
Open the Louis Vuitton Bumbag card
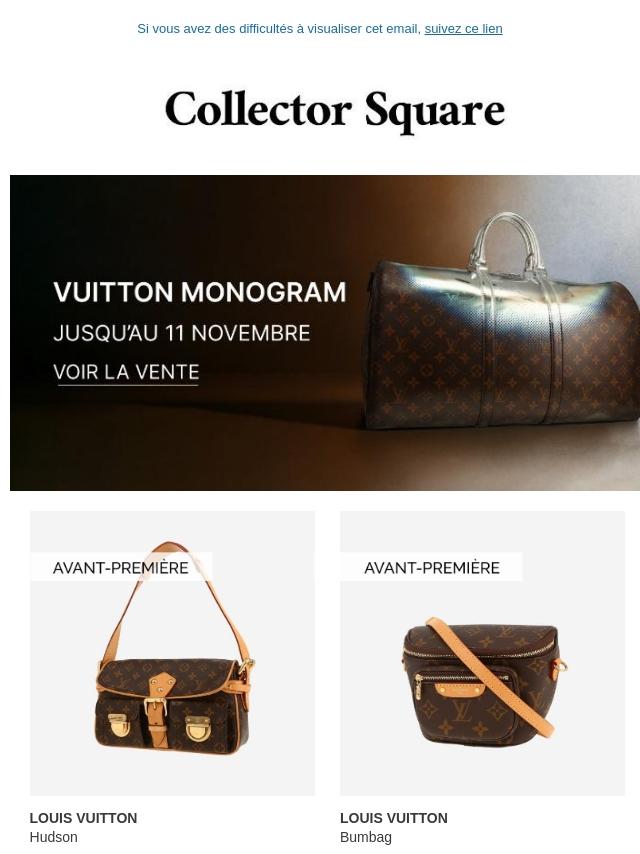[482, 653]
